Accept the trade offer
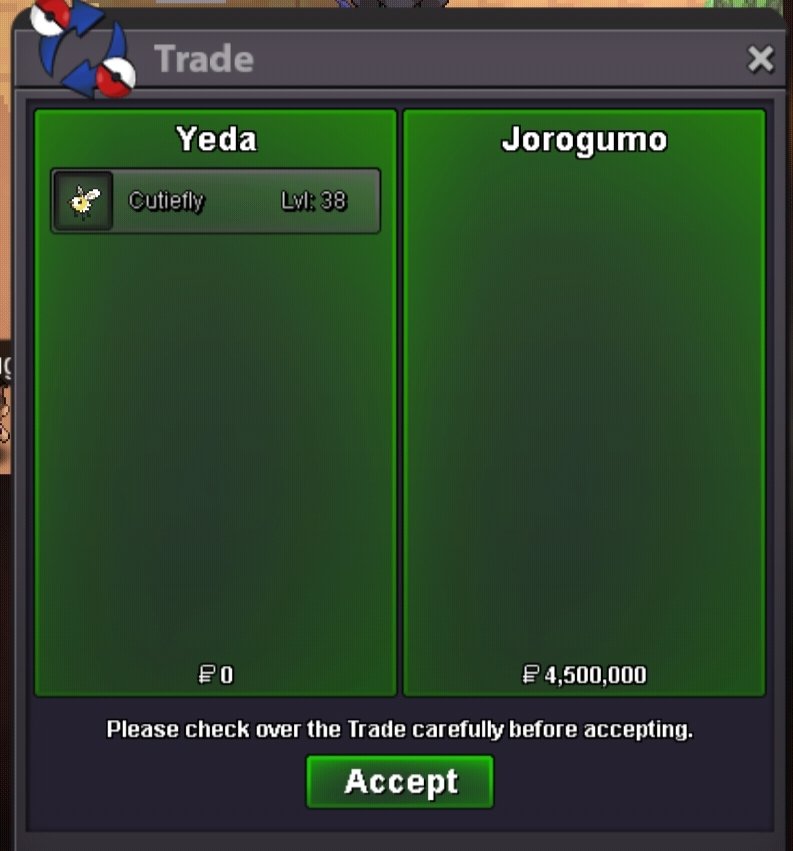Viewport: 793px width, 851px height. click(400, 781)
